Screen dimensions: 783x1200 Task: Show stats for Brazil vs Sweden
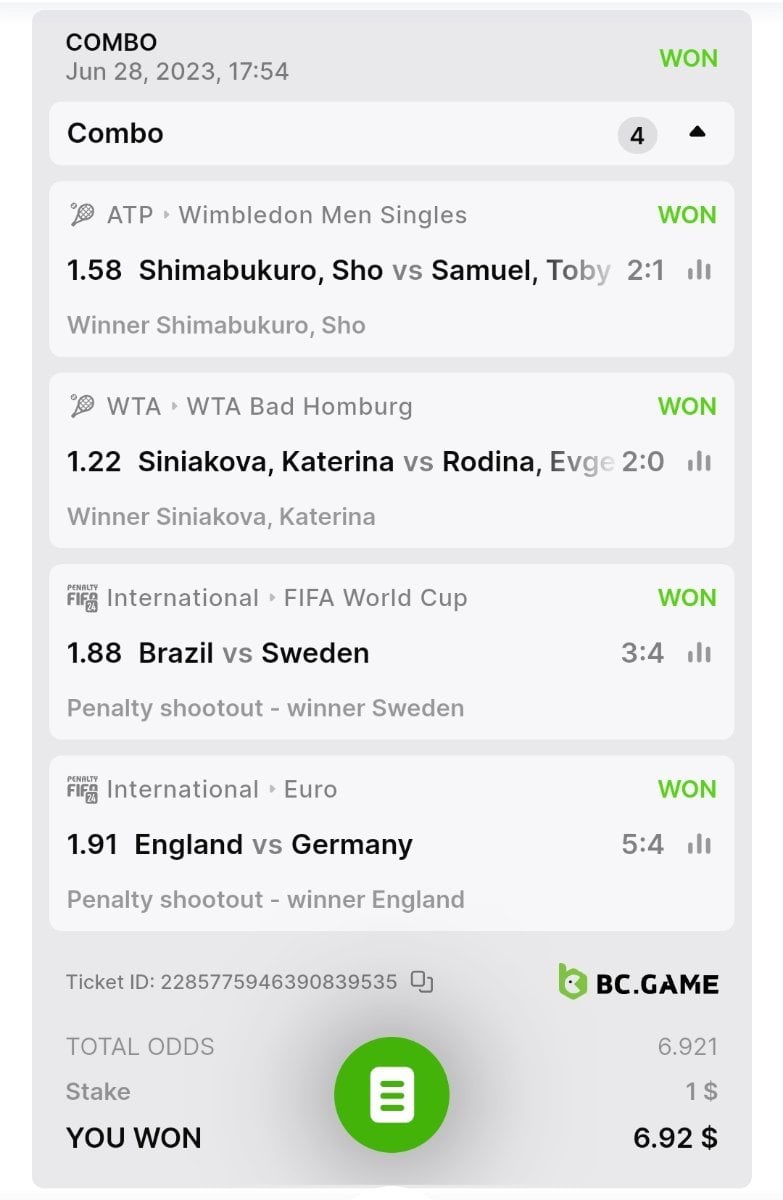699,653
